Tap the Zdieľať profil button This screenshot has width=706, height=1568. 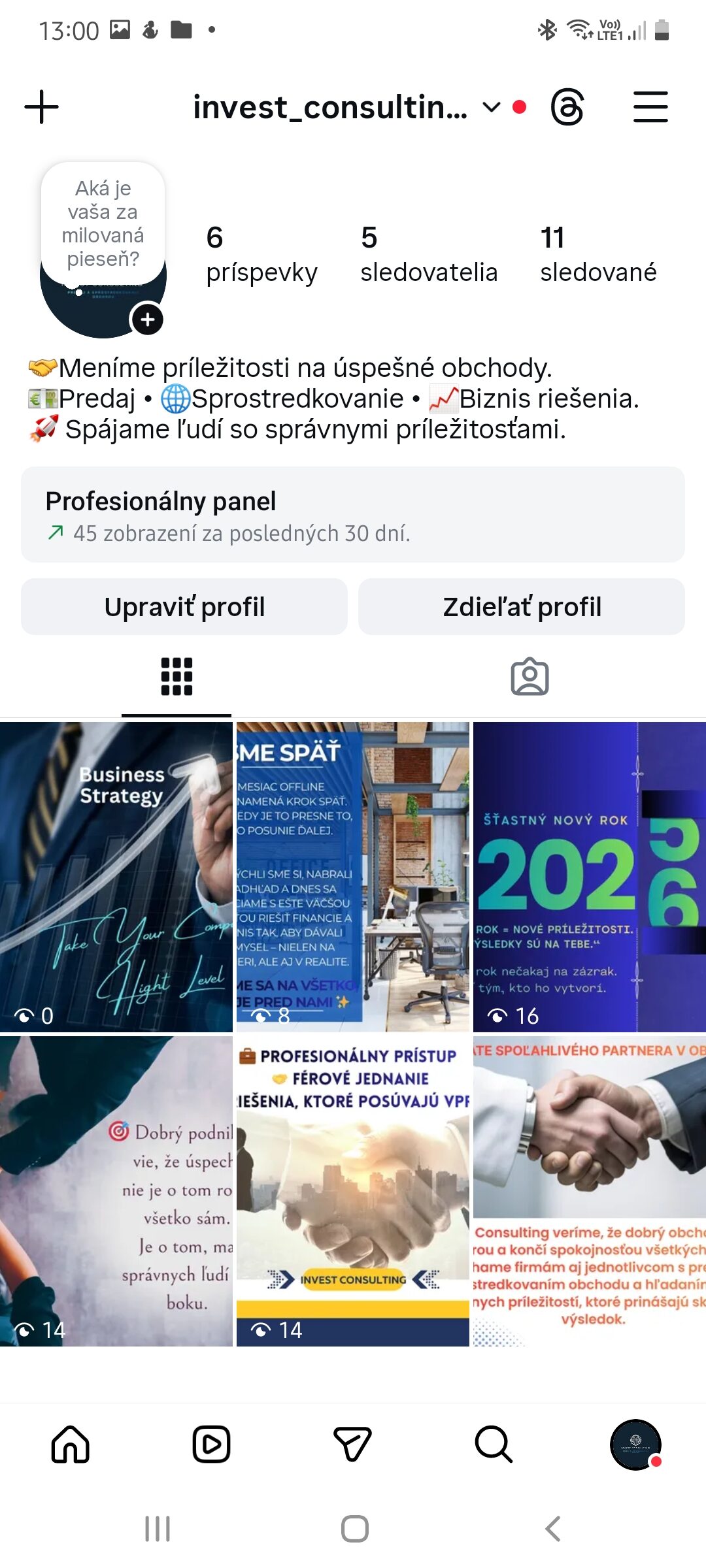522,607
